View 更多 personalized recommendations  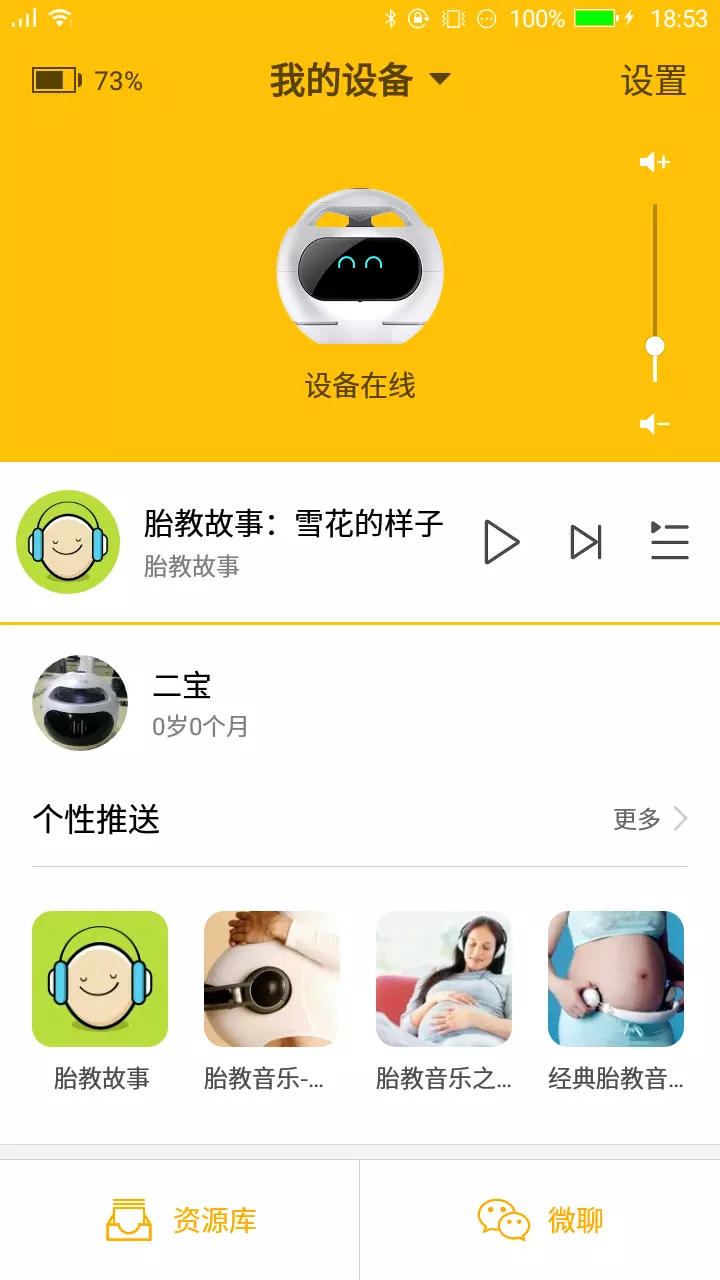click(650, 820)
